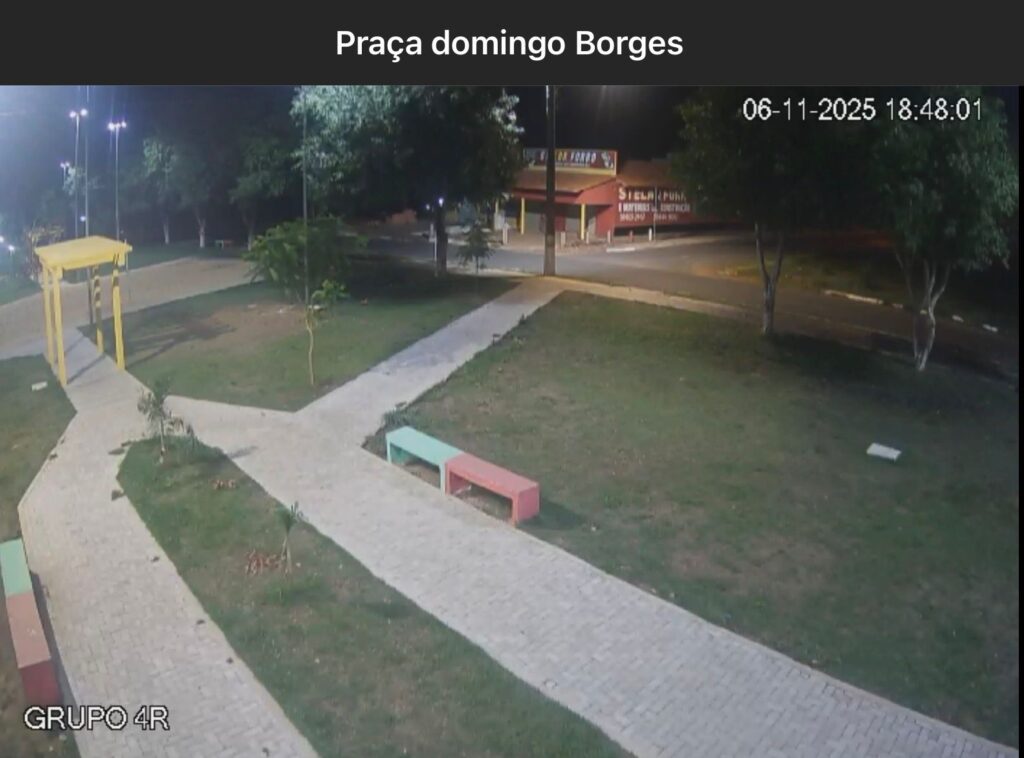Tap the live camera feed to show controls

pos(512,420)
